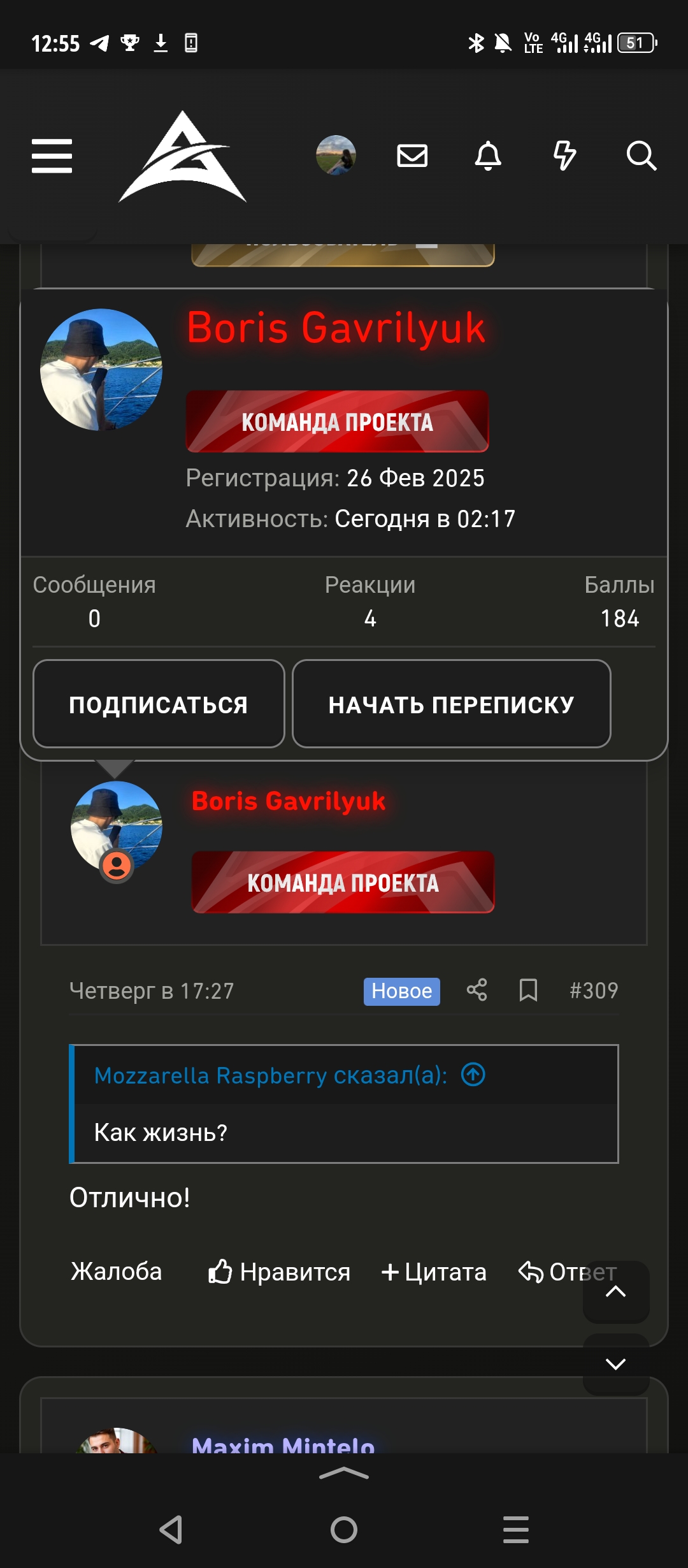Go back using the system back button

pos(171,1530)
